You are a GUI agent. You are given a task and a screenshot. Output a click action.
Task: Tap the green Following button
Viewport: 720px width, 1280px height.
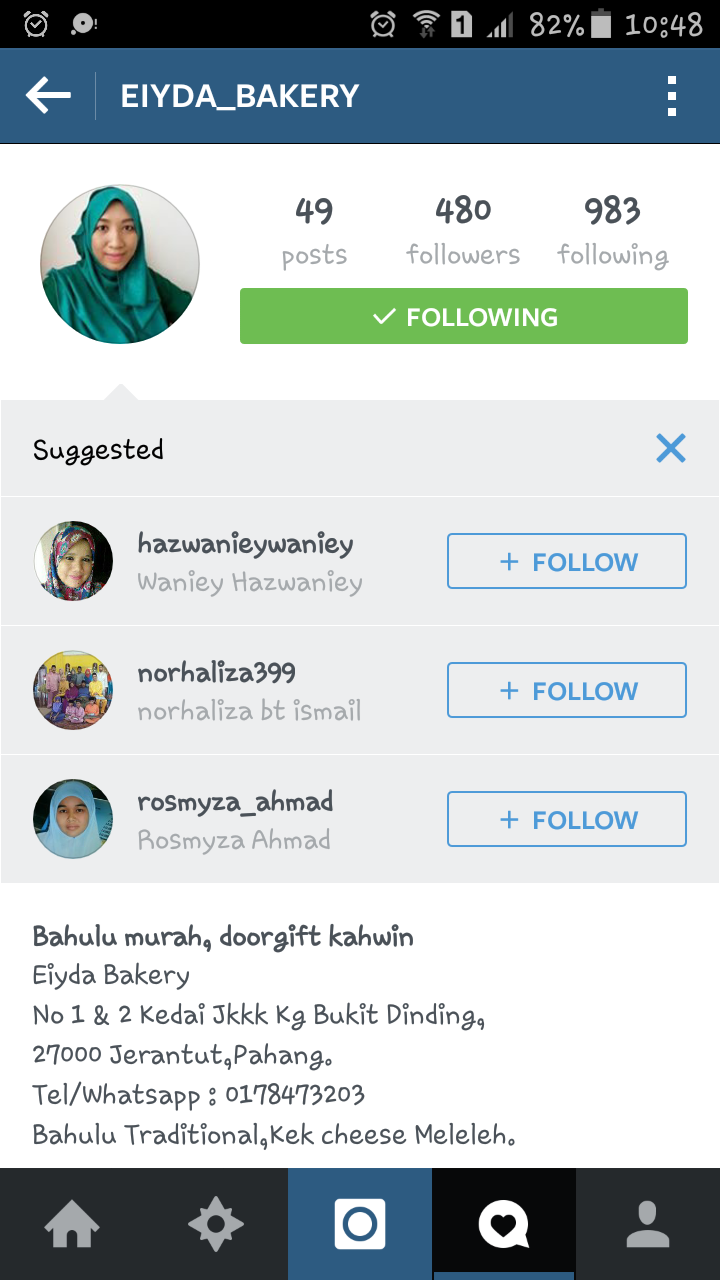pyautogui.click(x=463, y=316)
